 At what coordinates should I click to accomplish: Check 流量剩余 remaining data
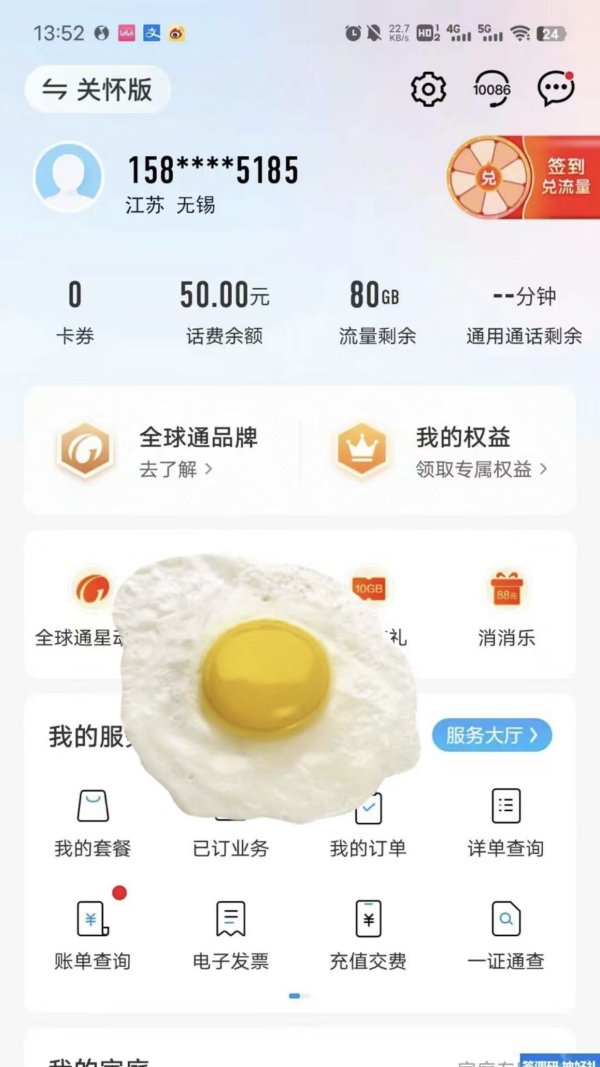point(376,312)
